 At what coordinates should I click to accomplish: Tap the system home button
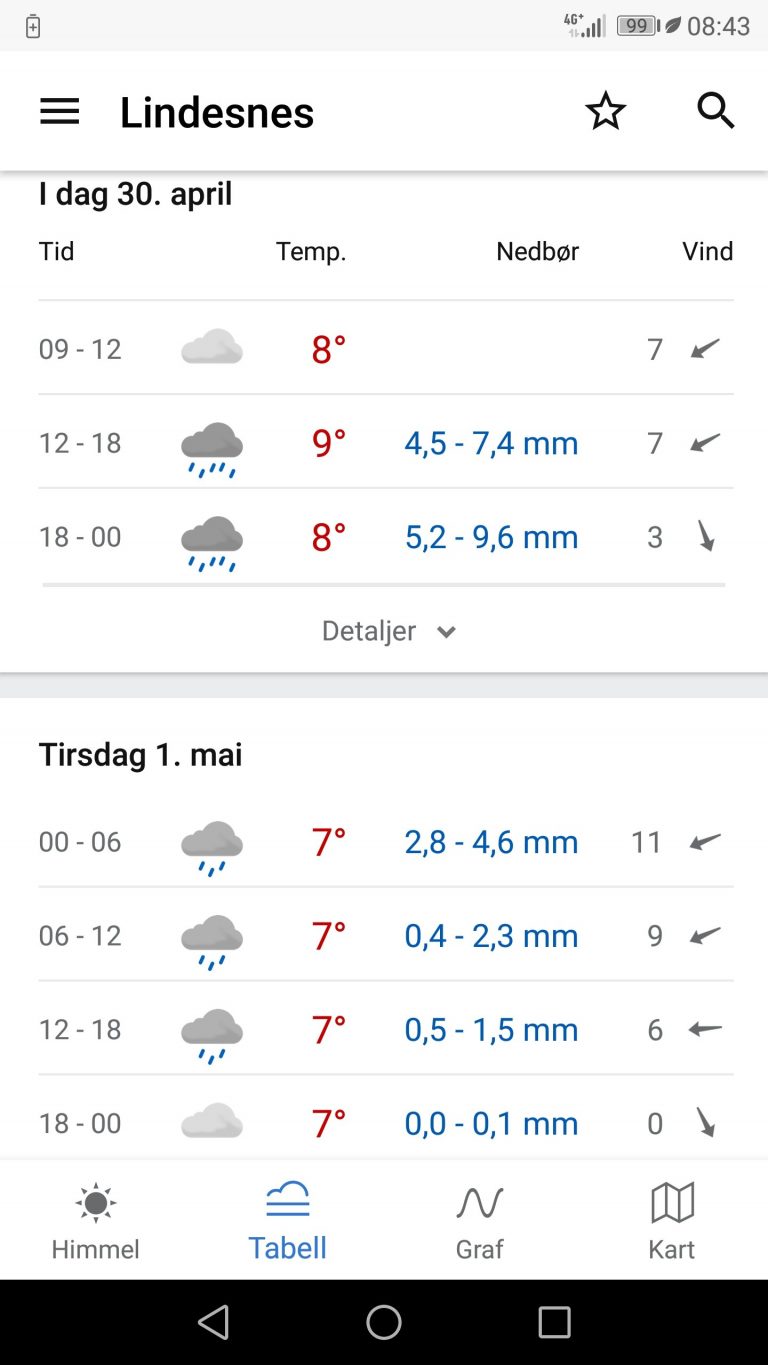pos(384,1322)
